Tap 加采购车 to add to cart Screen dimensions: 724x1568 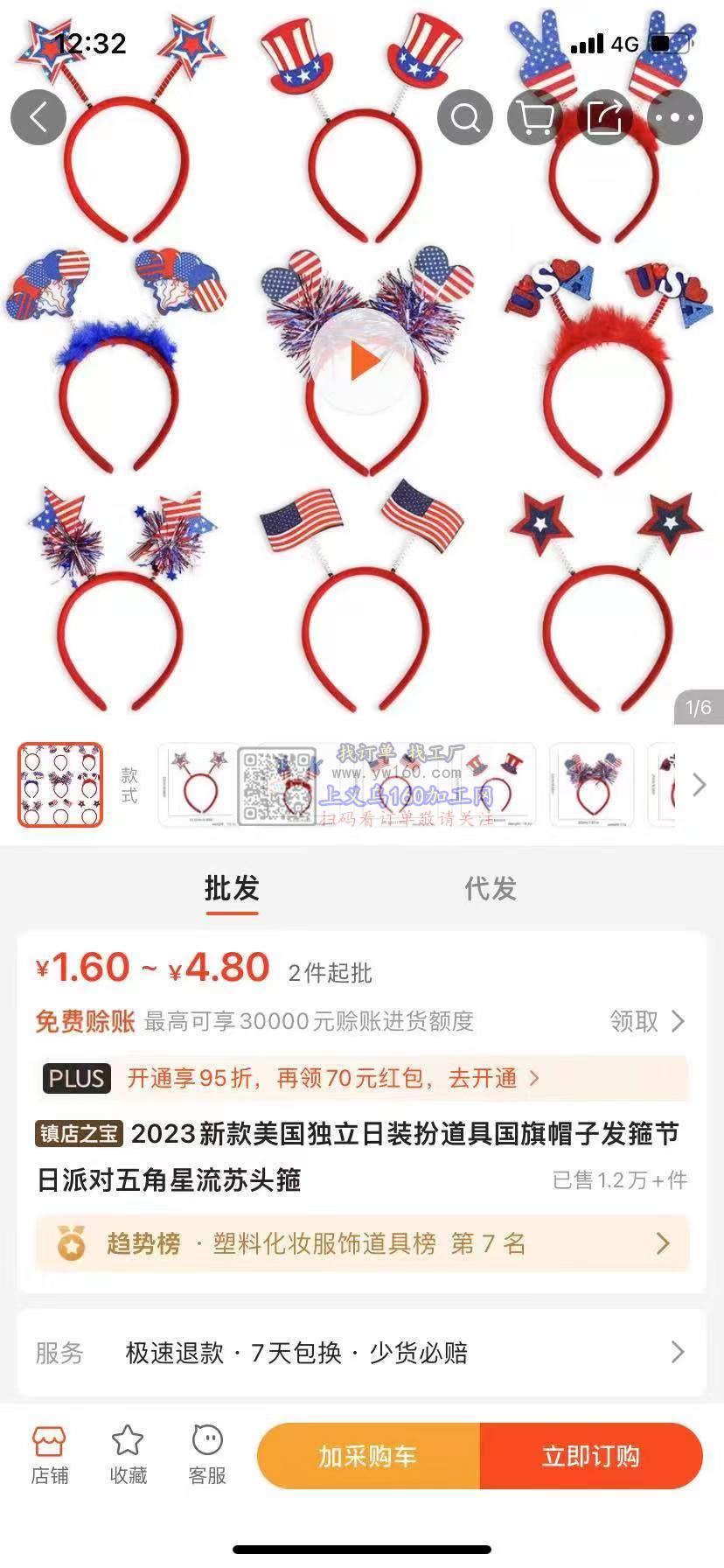(368, 1456)
